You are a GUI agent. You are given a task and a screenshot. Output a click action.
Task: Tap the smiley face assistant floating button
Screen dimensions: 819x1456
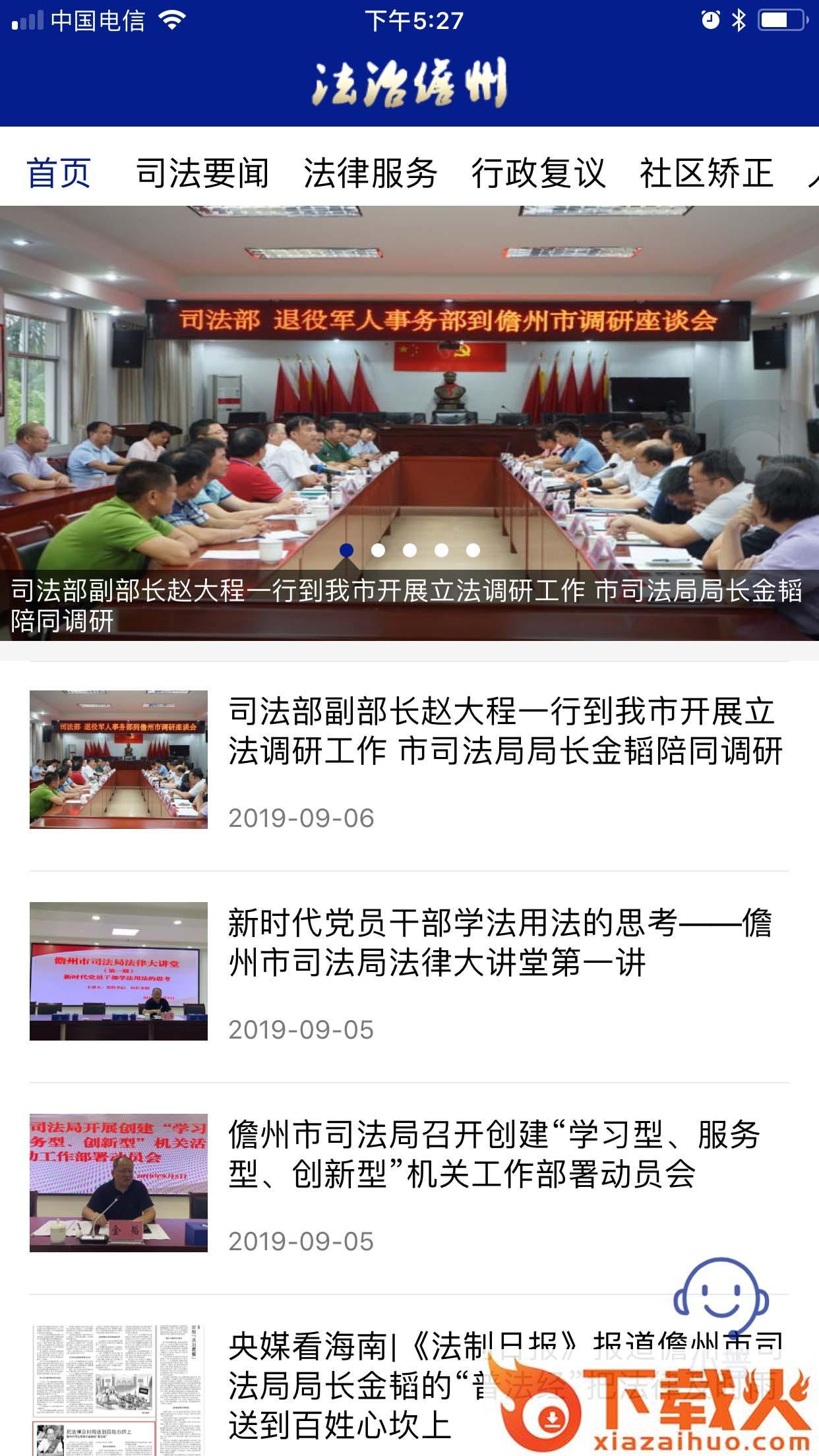pyautogui.click(x=721, y=1296)
